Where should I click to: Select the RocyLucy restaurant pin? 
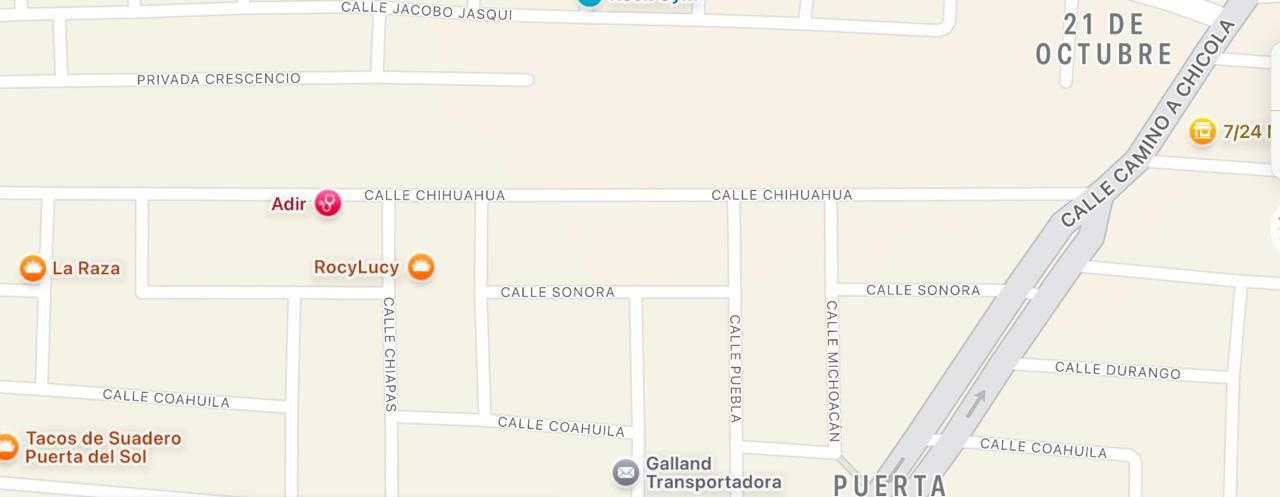click(421, 267)
